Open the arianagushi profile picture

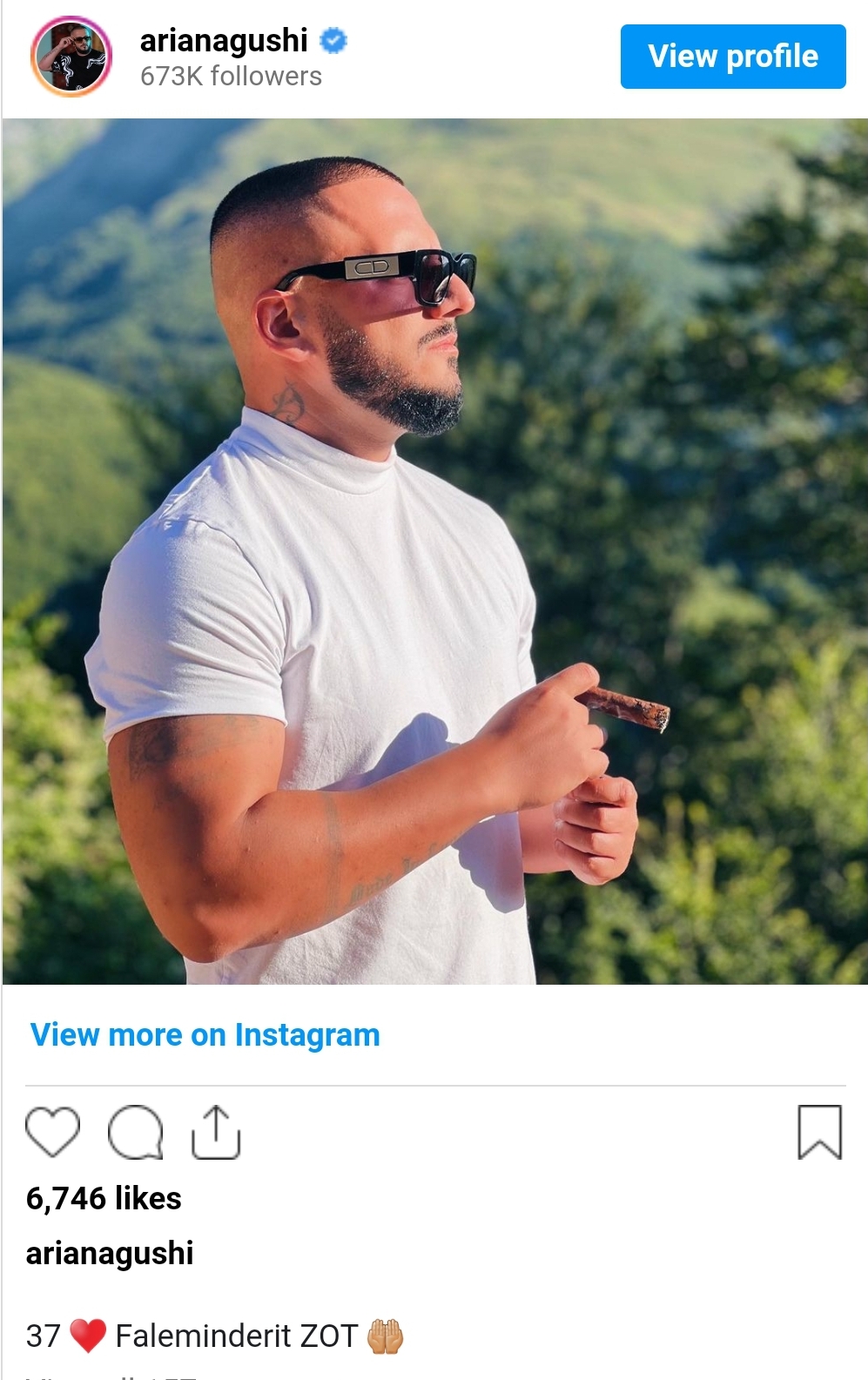(71, 57)
